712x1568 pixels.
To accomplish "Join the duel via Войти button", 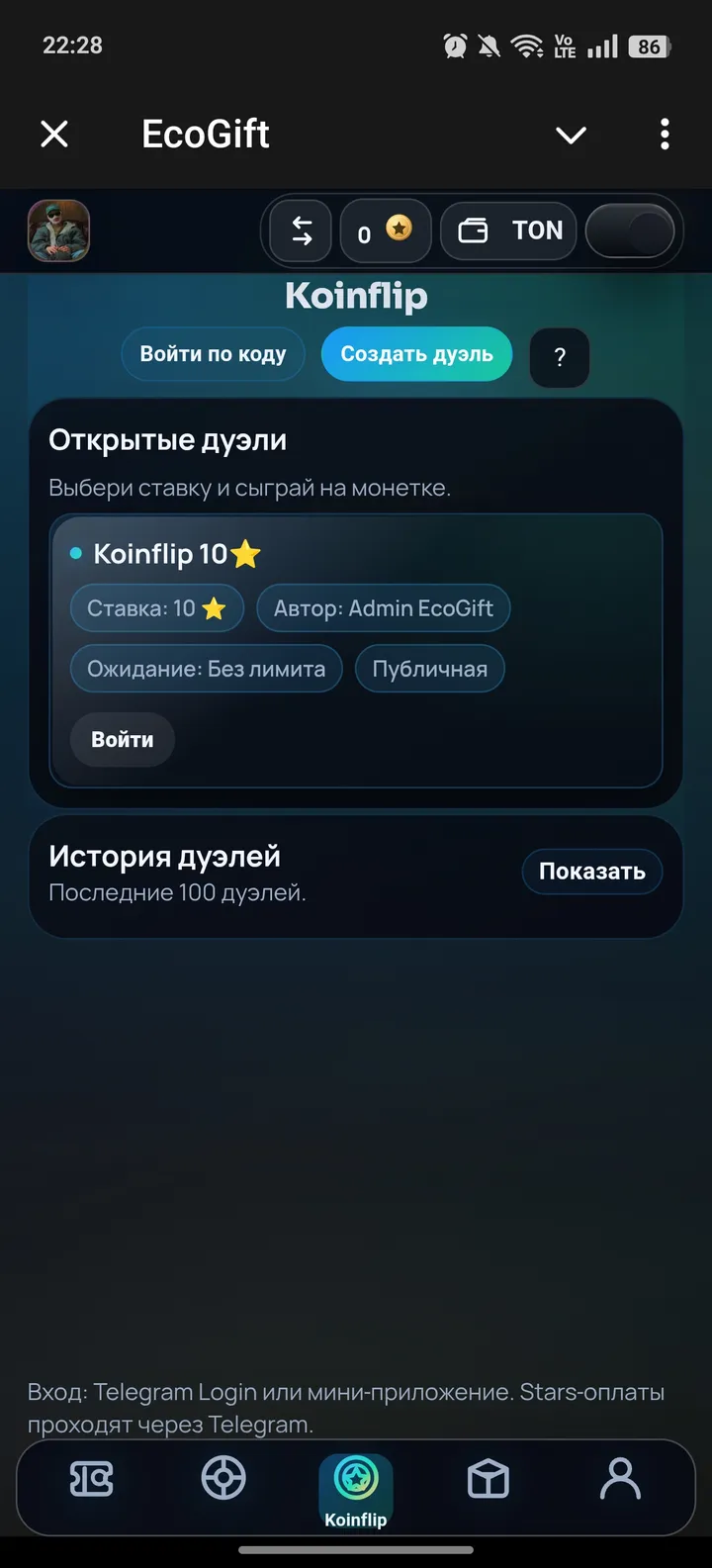I will pos(121,739).
